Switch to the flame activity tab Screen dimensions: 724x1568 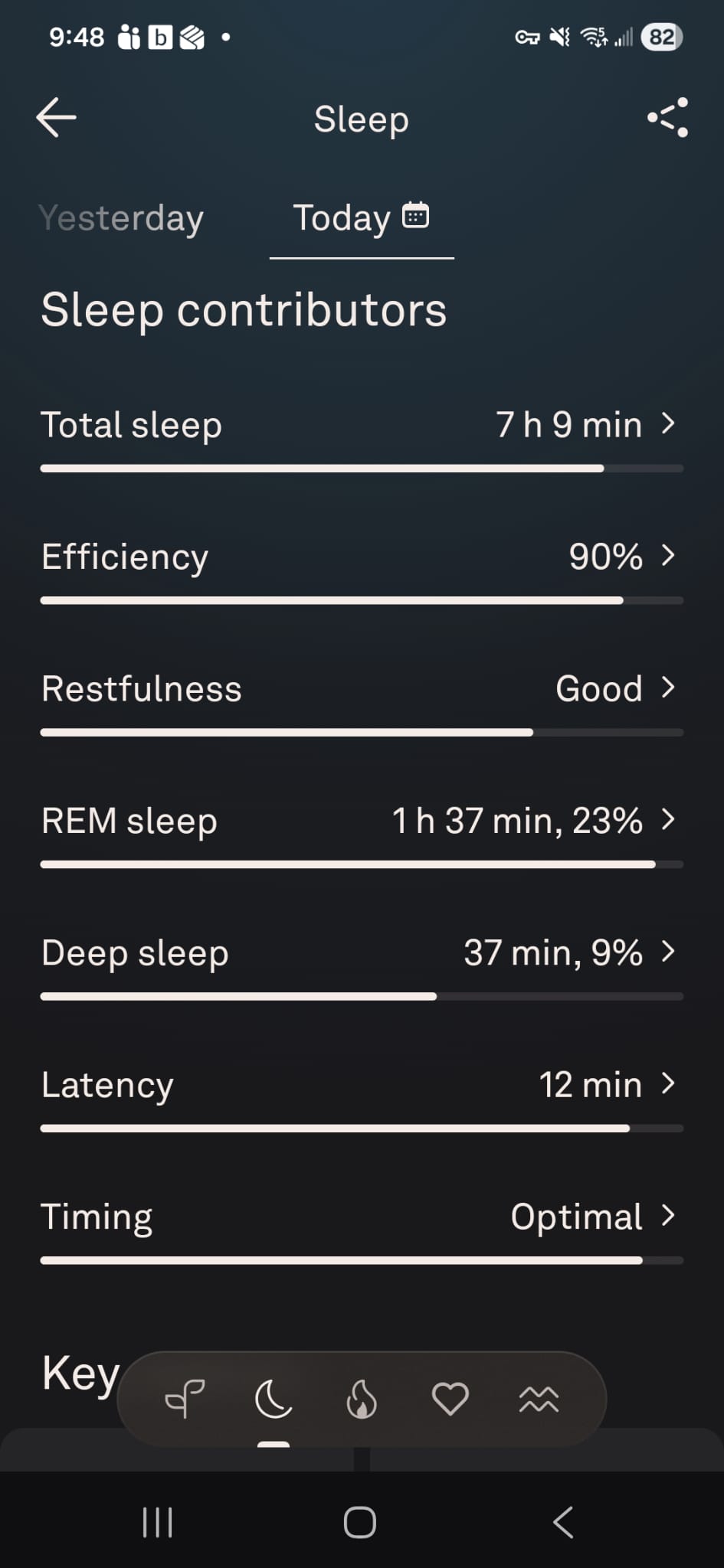pyautogui.click(x=362, y=1399)
